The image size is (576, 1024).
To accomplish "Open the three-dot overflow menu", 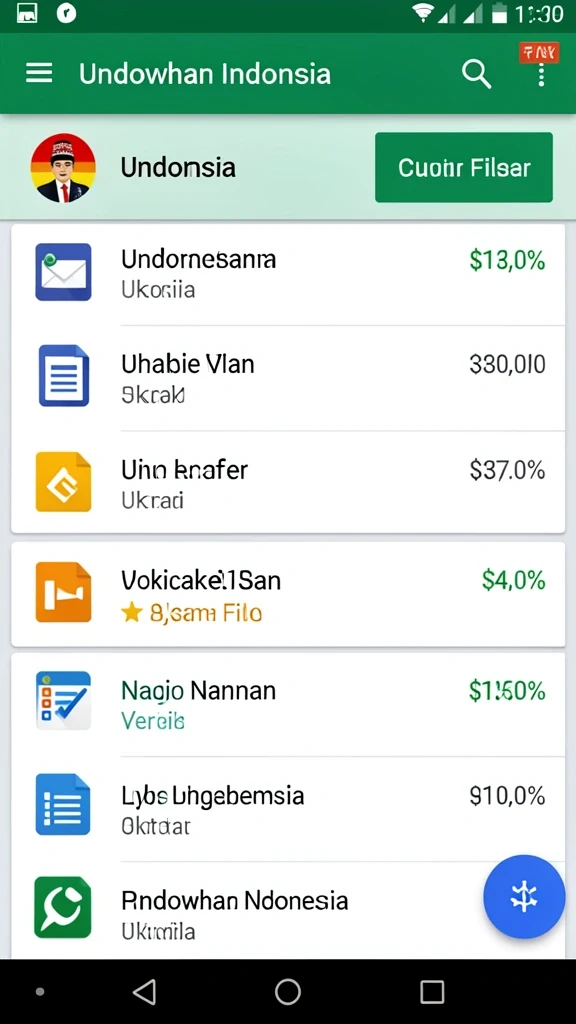I will tap(541, 74).
